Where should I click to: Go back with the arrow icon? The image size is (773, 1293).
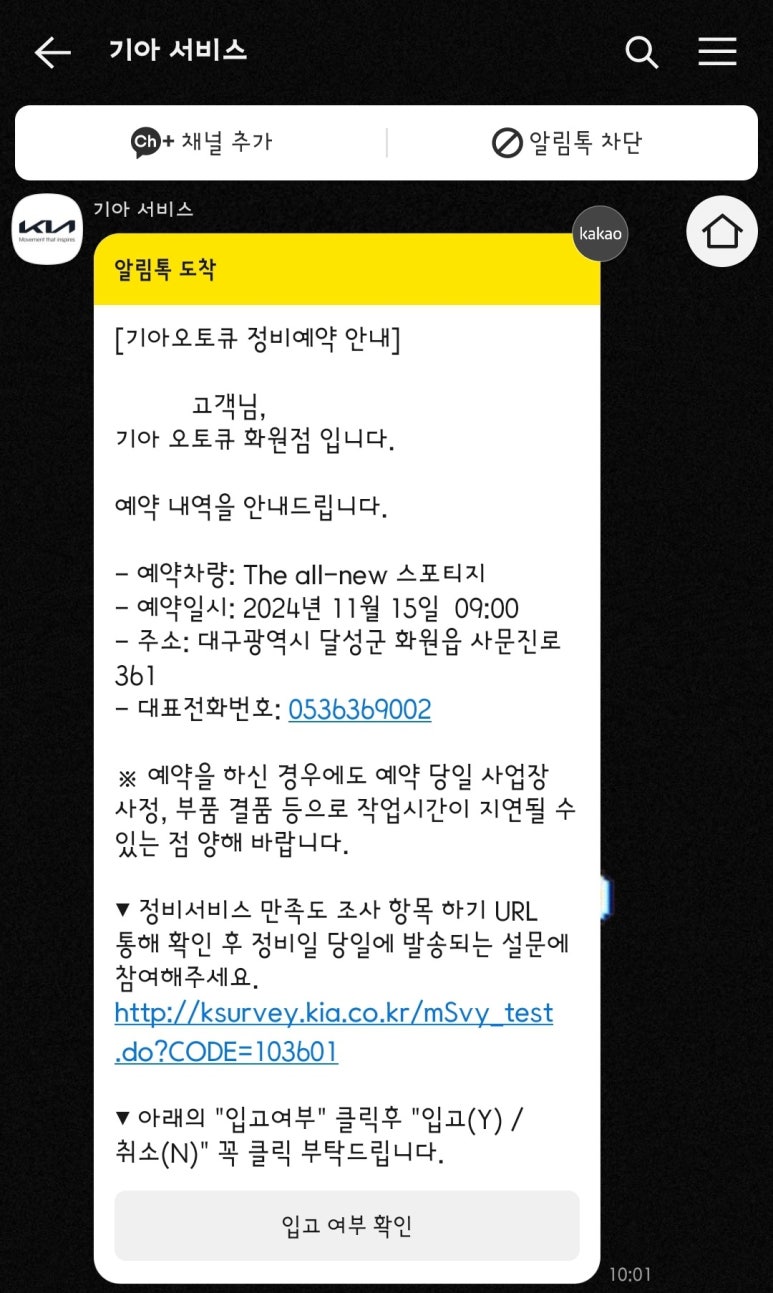click(x=52, y=52)
